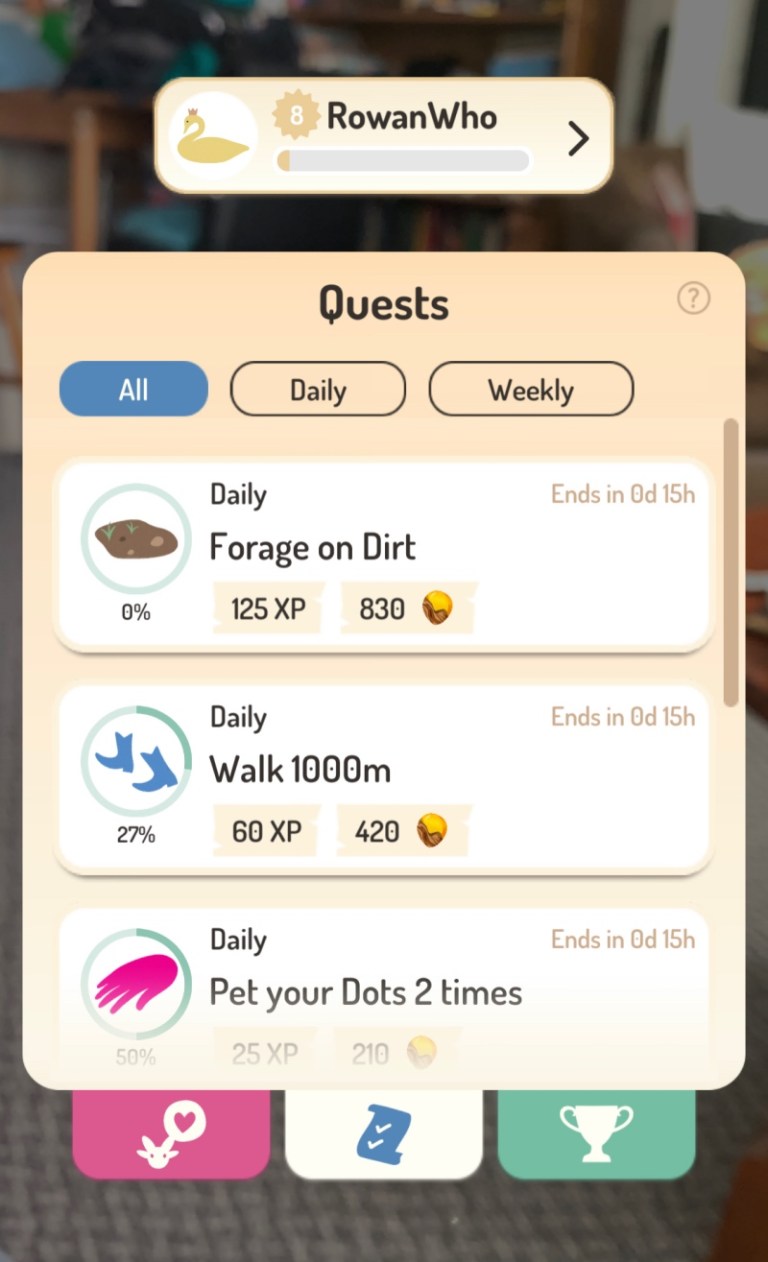768x1262 pixels.
Task: Select the All quests filter
Action: 134,389
